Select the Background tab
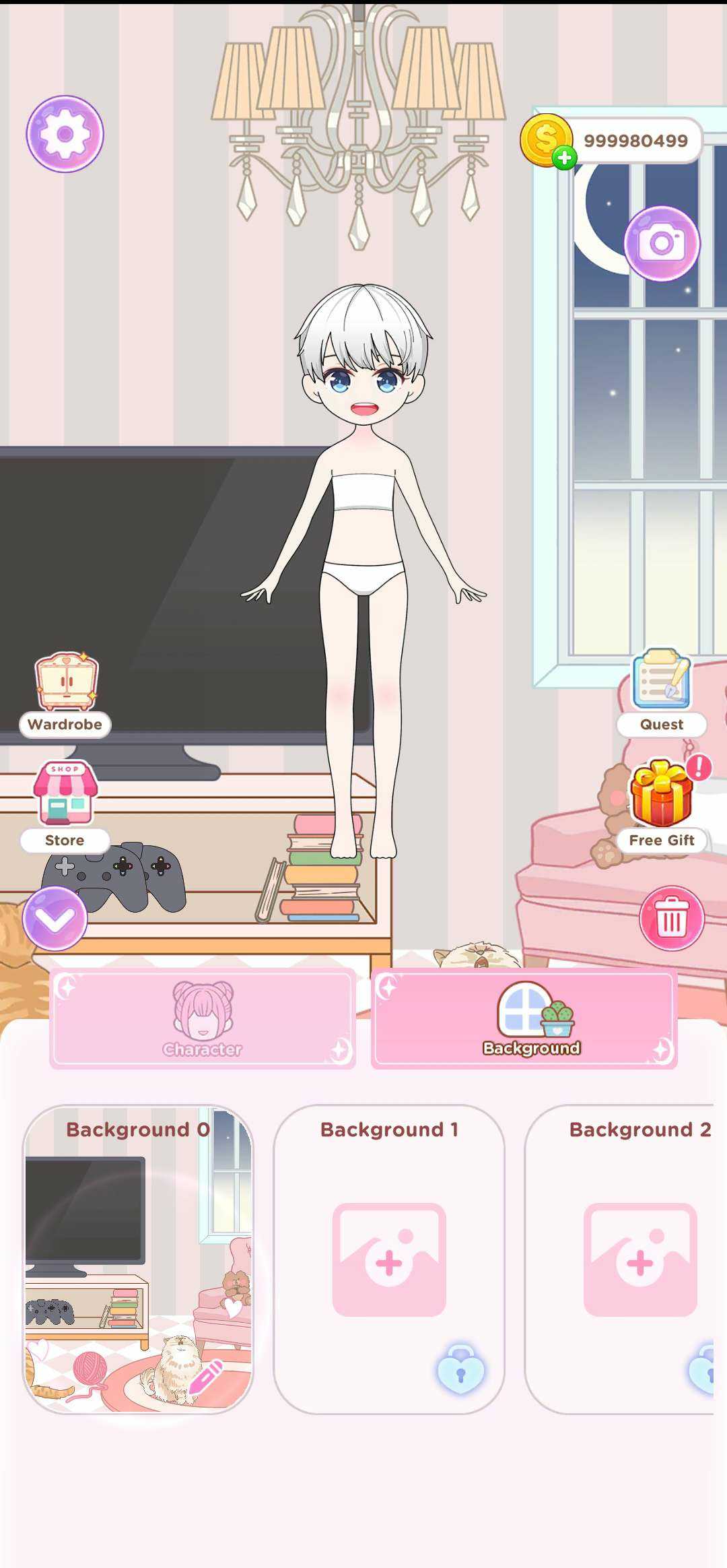 [524, 1018]
